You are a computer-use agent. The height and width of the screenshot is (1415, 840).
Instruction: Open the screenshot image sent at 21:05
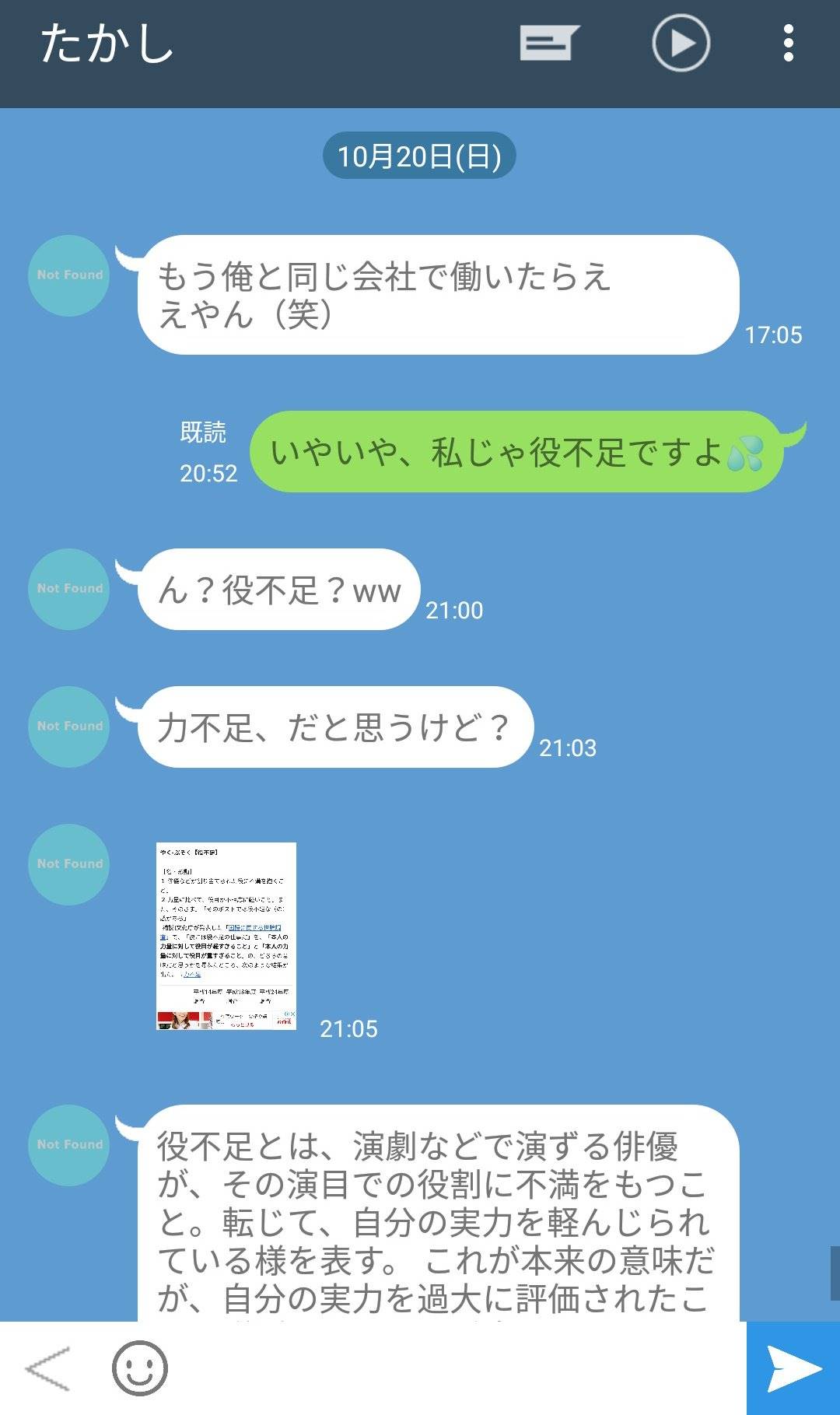(226, 936)
